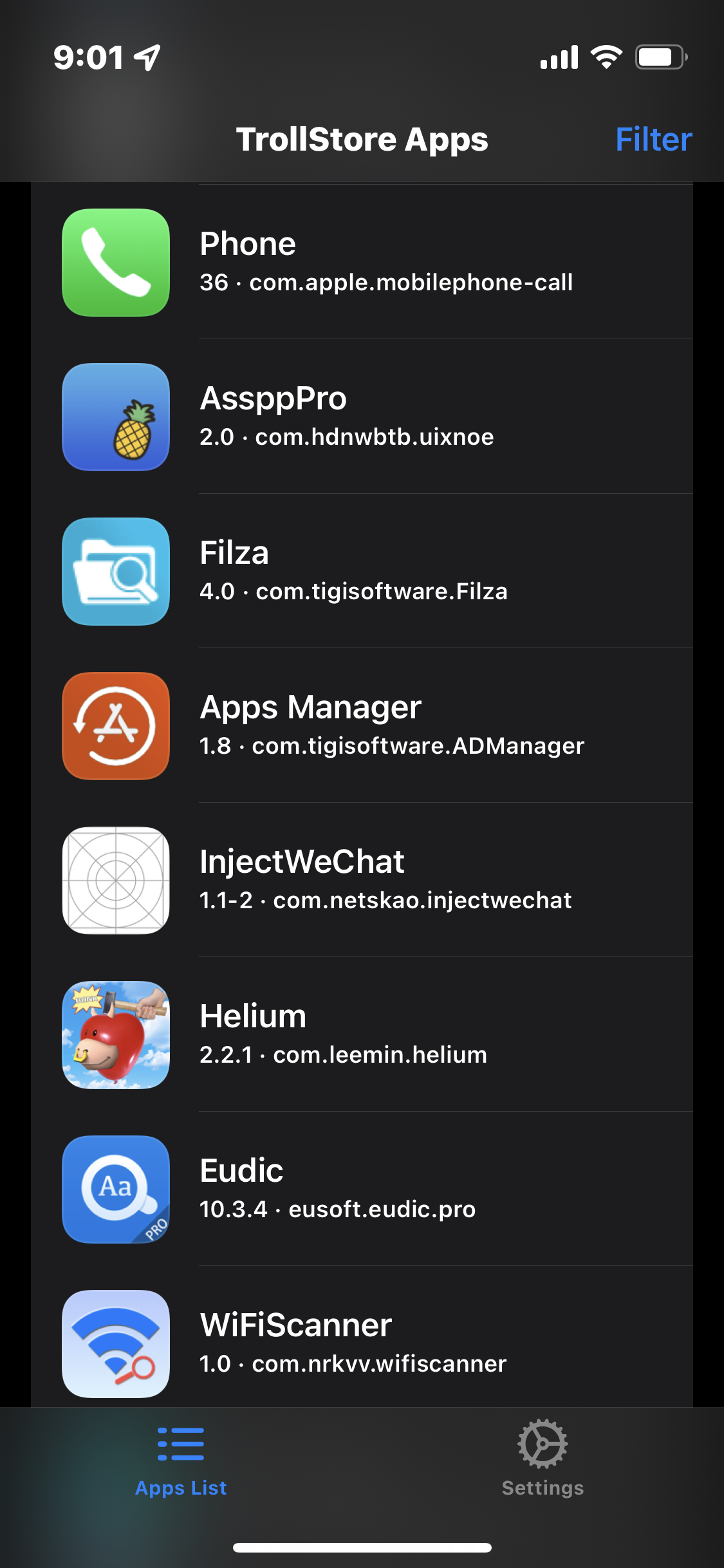Open Filza via its folder icon
Image resolution: width=724 pixels, height=1568 pixels.
115,572
